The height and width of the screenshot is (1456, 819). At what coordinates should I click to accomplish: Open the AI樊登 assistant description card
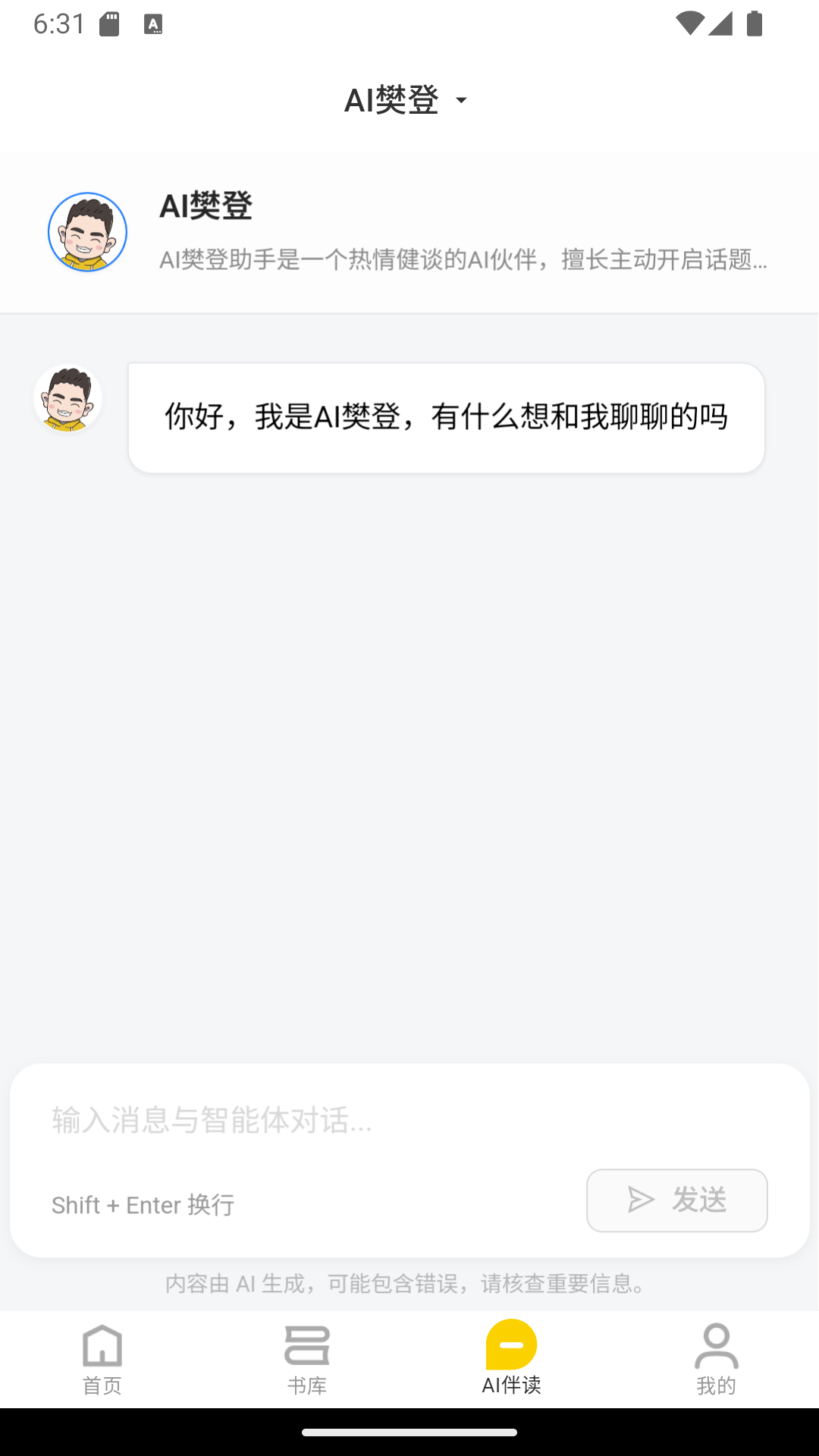(x=409, y=231)
